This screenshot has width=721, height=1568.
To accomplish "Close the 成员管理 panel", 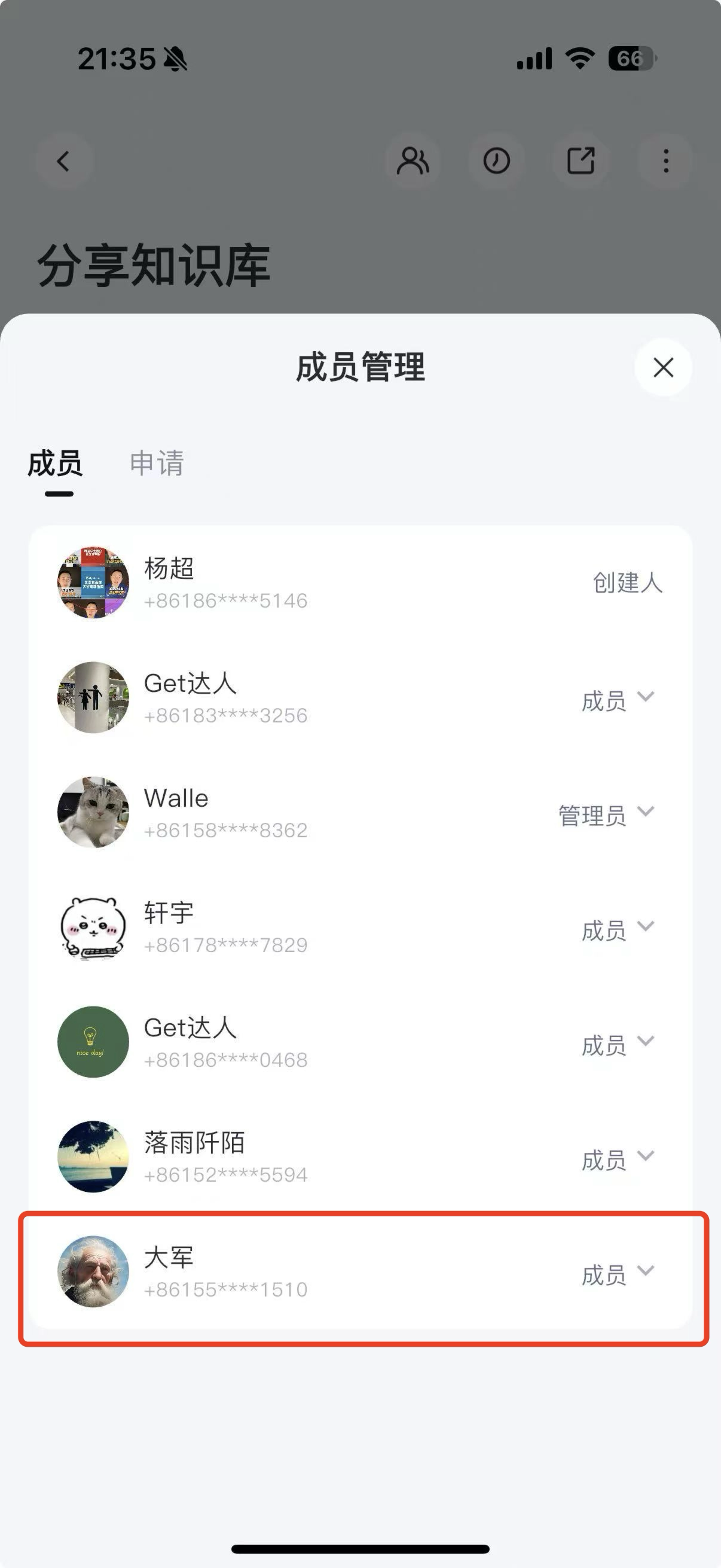I will tap(662, 368).
